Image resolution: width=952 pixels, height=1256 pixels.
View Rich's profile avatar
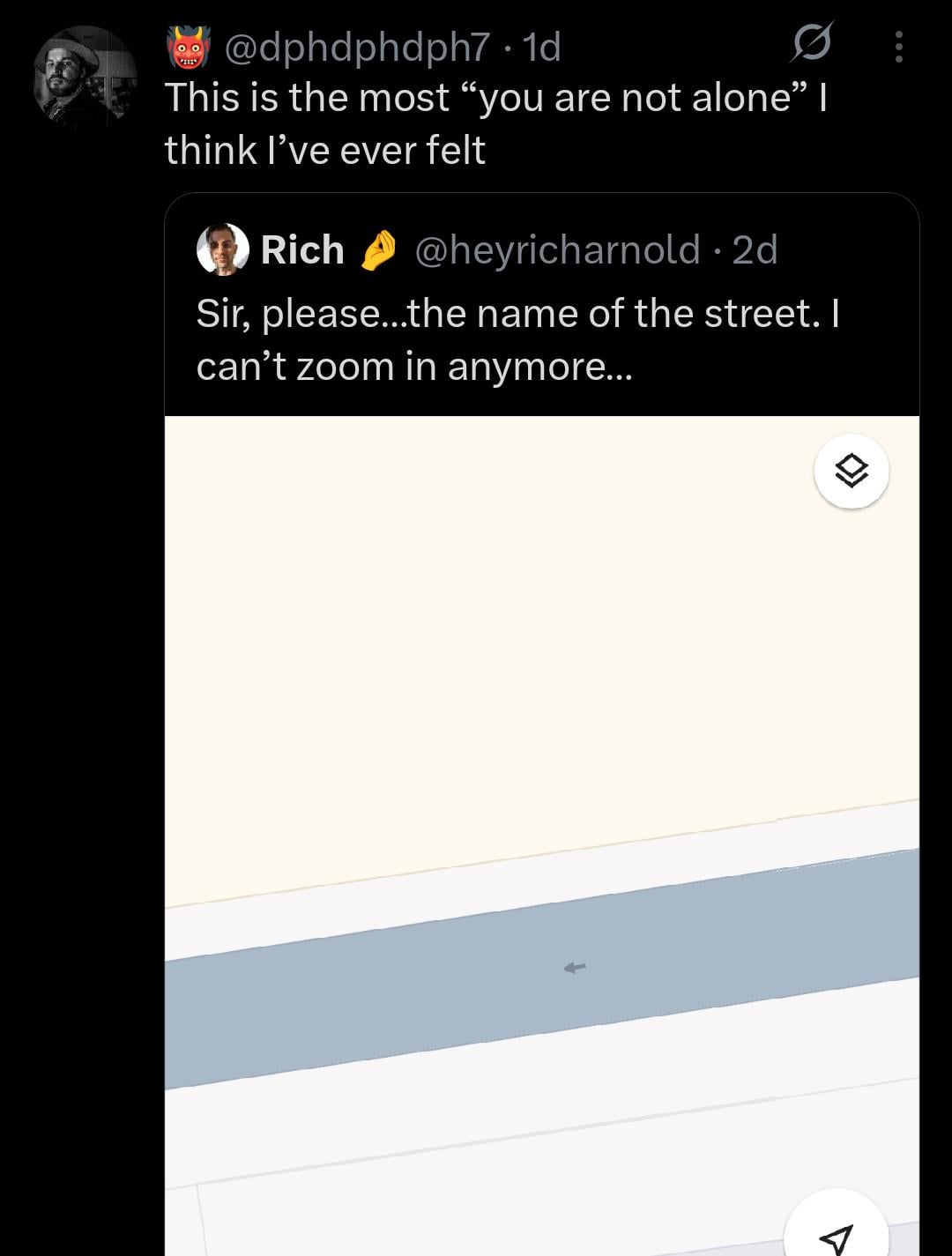tap(222, 249)
